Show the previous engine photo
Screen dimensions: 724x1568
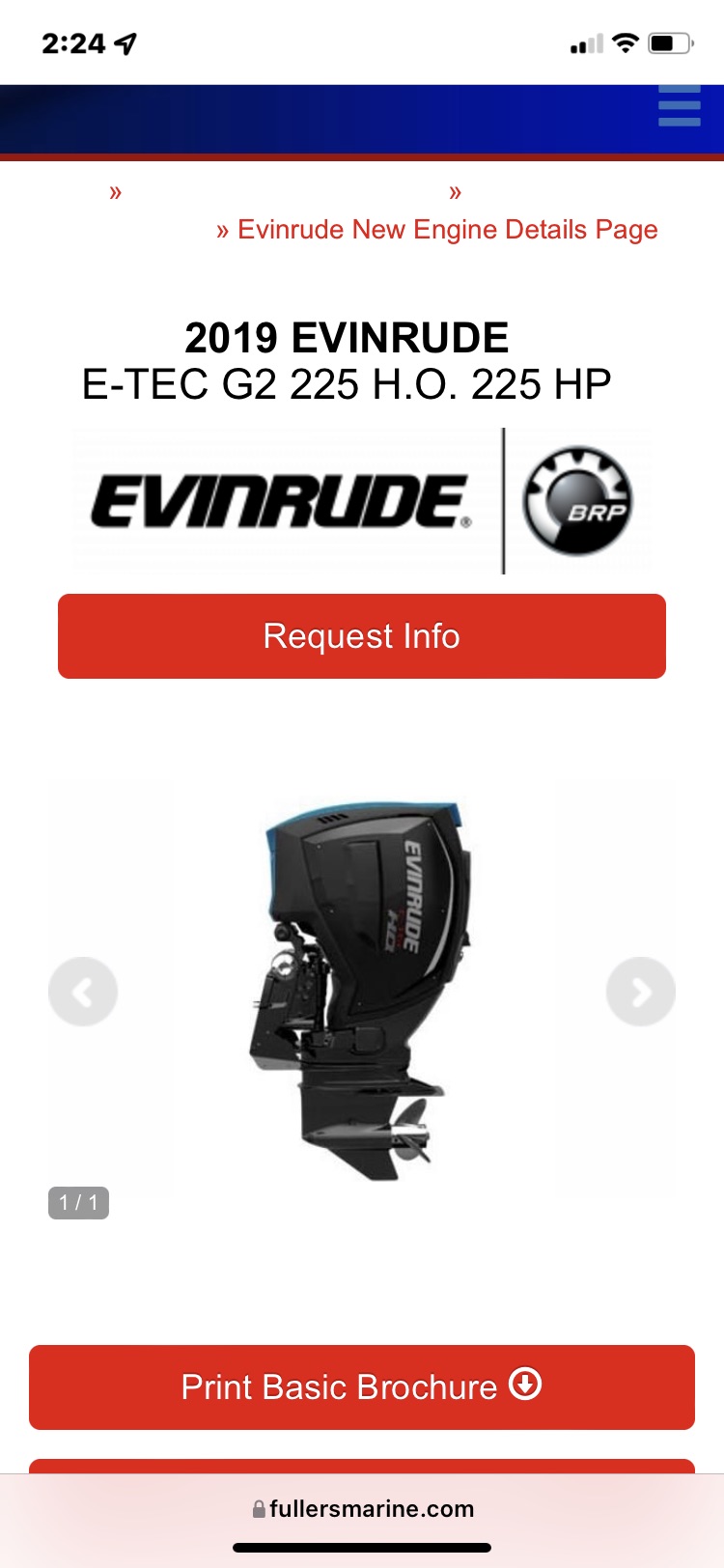(x=83, y=992)
